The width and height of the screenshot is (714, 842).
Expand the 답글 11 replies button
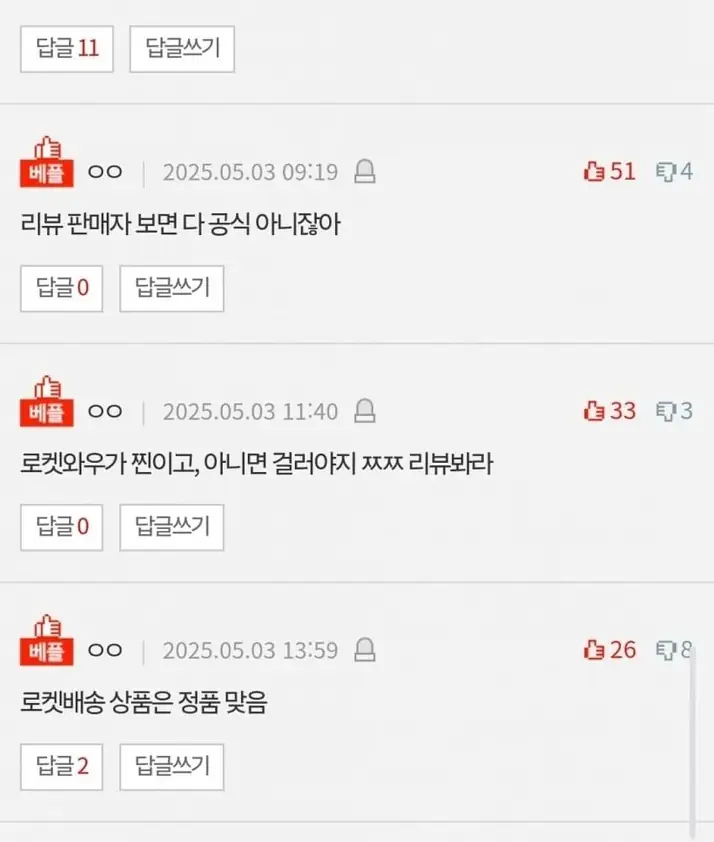click(67, 48)
